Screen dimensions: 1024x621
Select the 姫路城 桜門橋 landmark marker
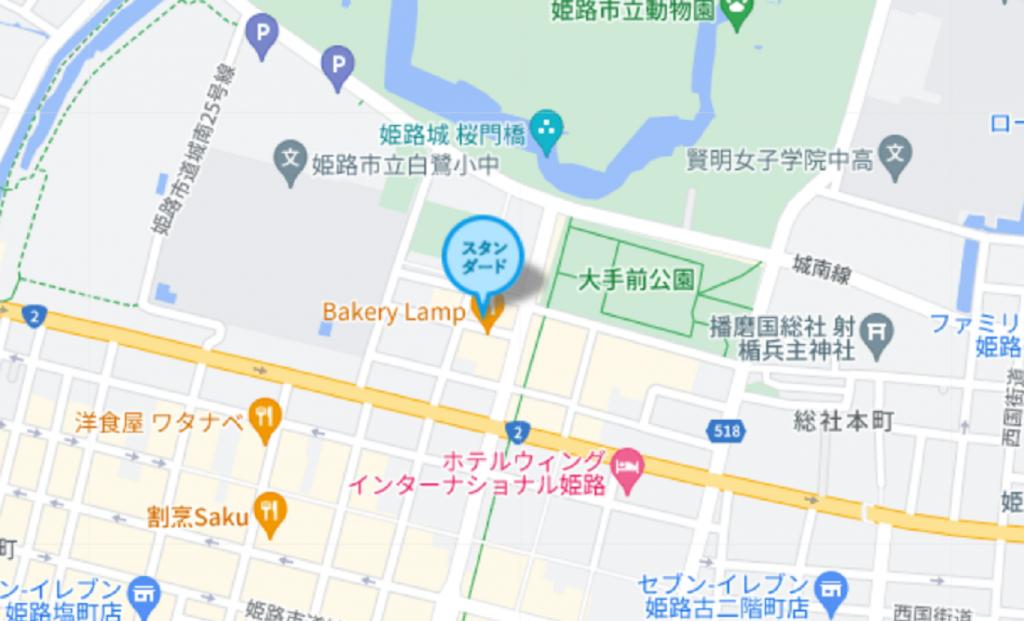tap(547, 130)
